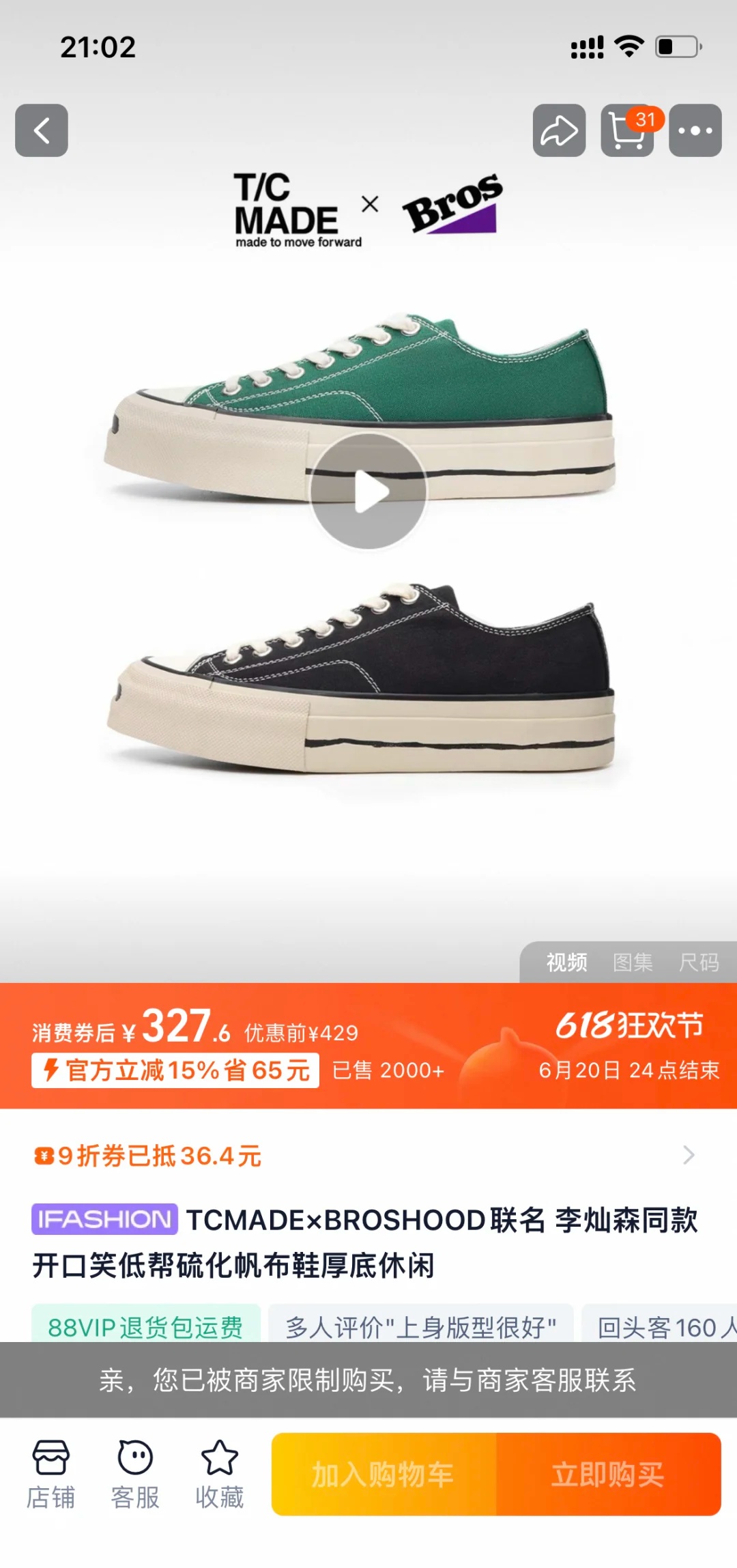Play the product video
737x1568 pixels.
coord(369,491)
